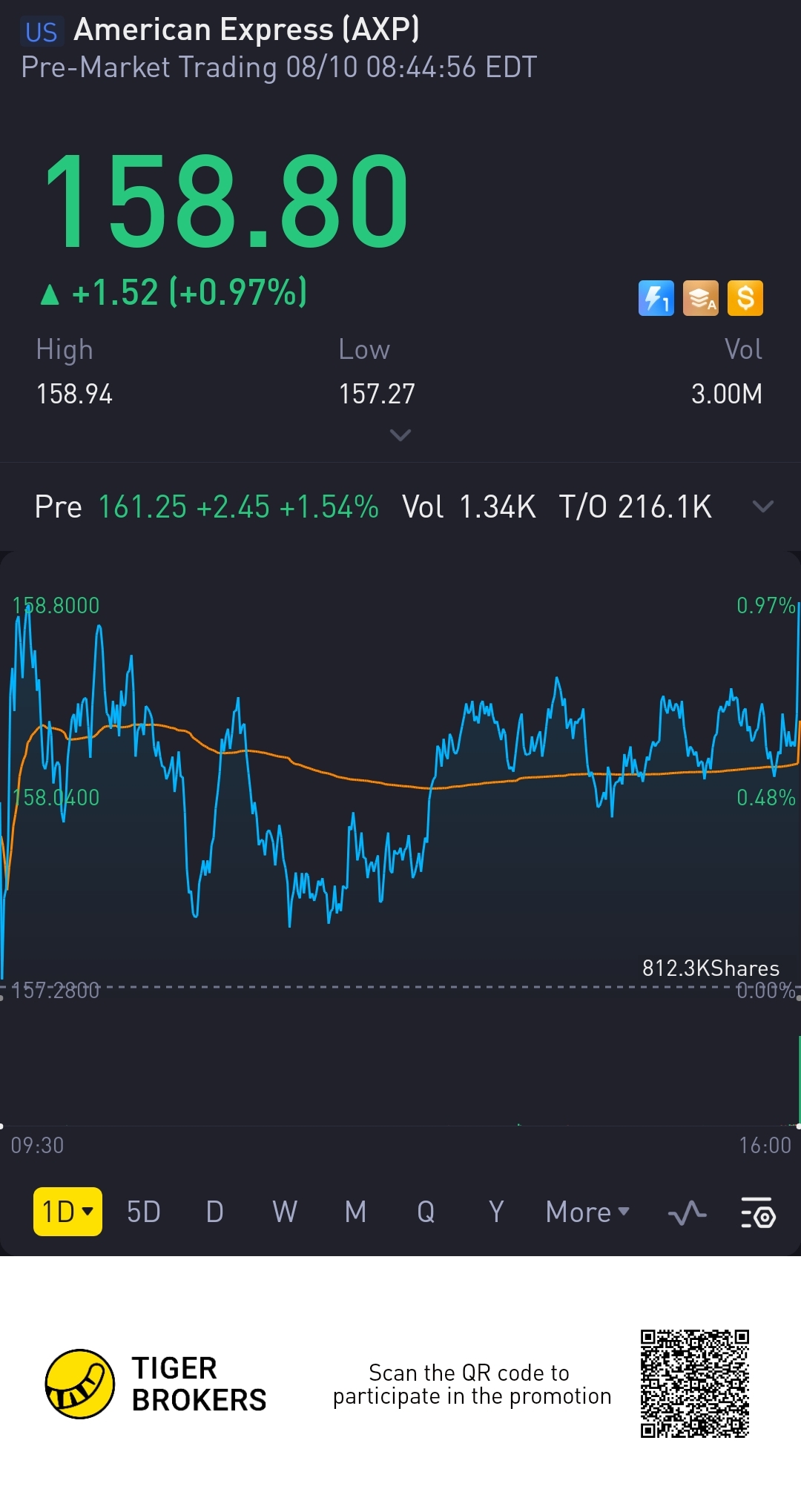Image resolution: width=801 pixels, height=1512 pixels.
Task: Select the Q quarterly chart tab
Action: point(426,1212)
